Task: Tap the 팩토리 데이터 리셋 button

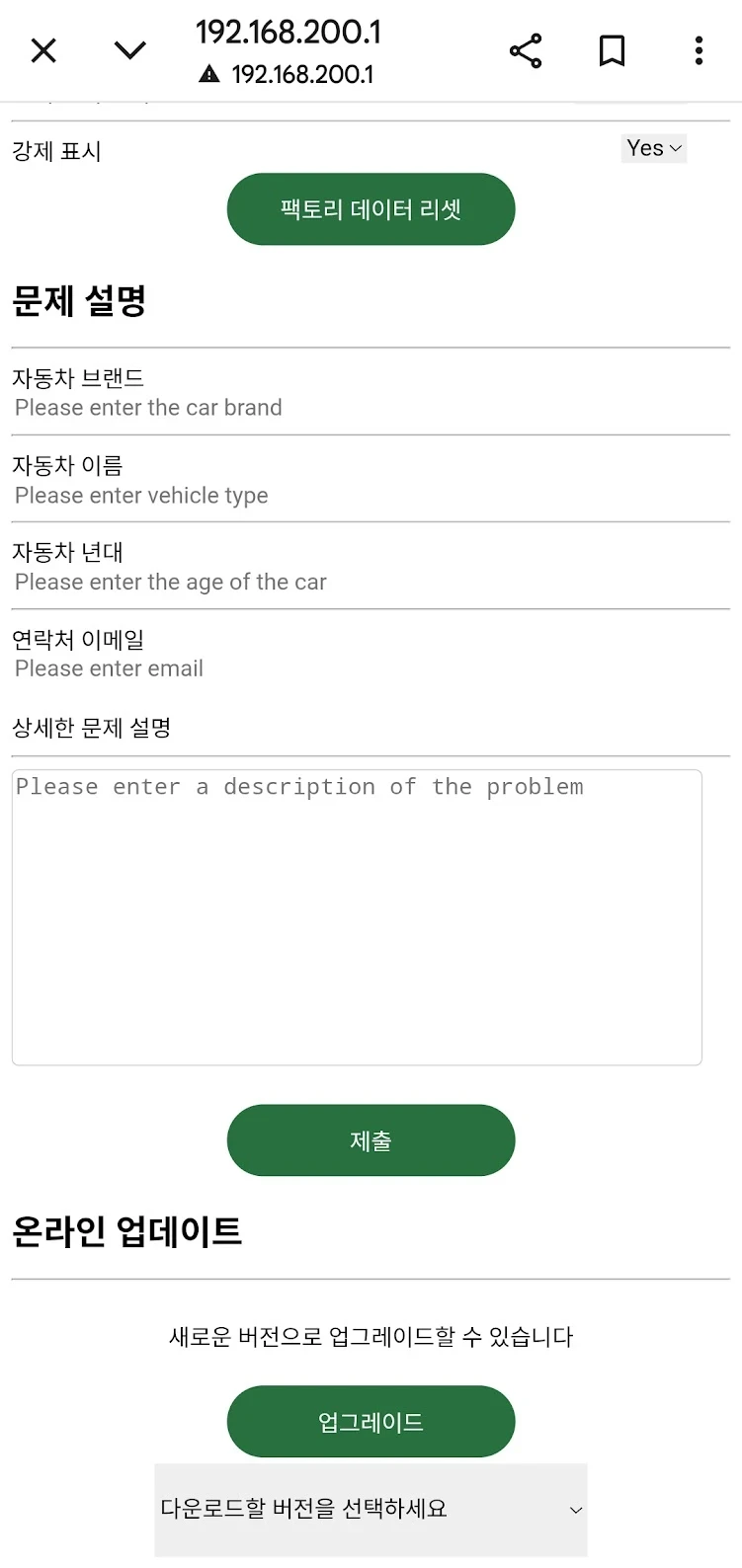Action: 371,209
